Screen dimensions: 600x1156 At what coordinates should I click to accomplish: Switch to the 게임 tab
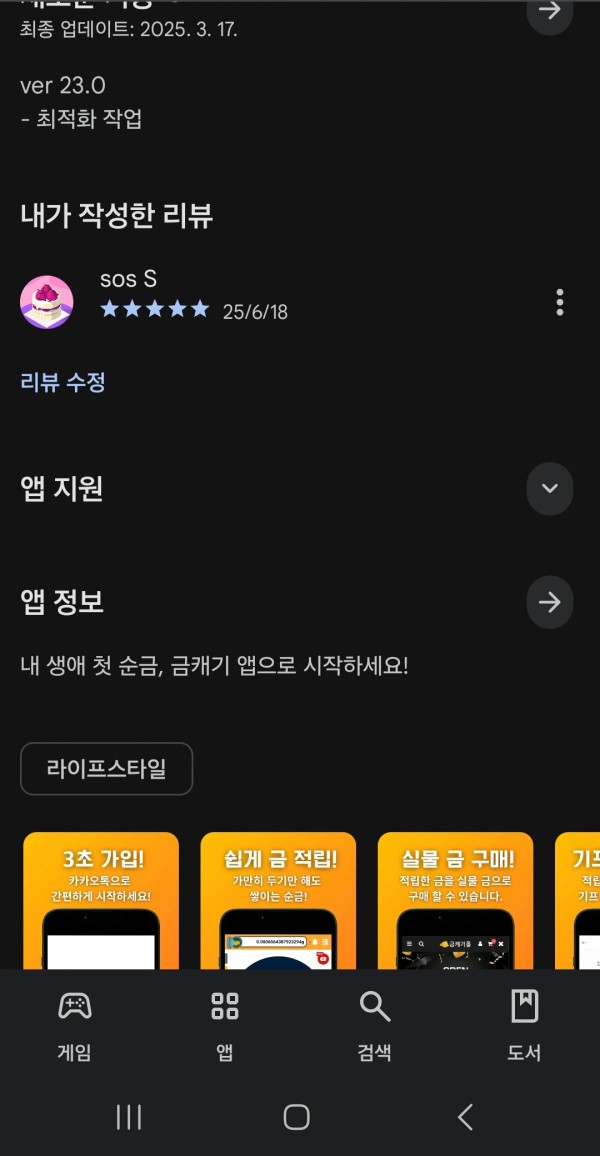pos(74,1026)
